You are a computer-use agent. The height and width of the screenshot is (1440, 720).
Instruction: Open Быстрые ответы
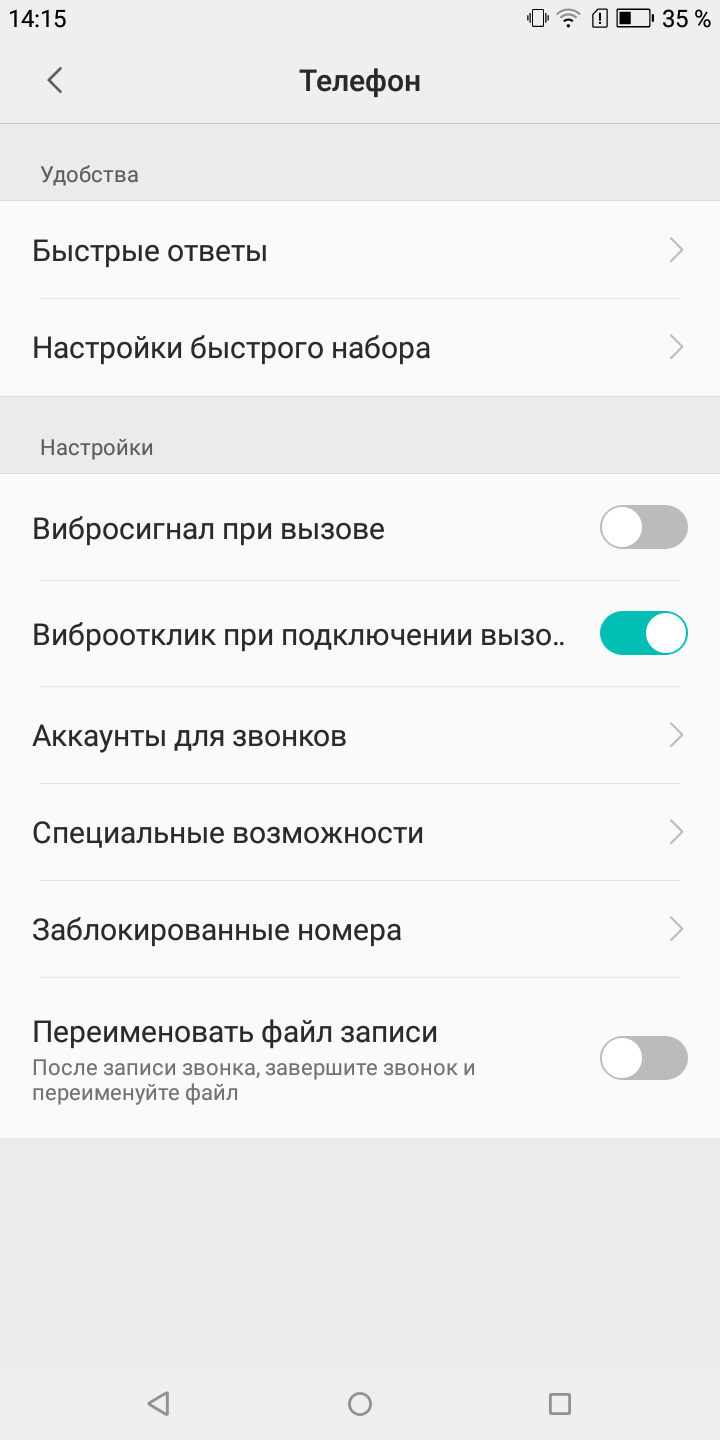[360, 250]
